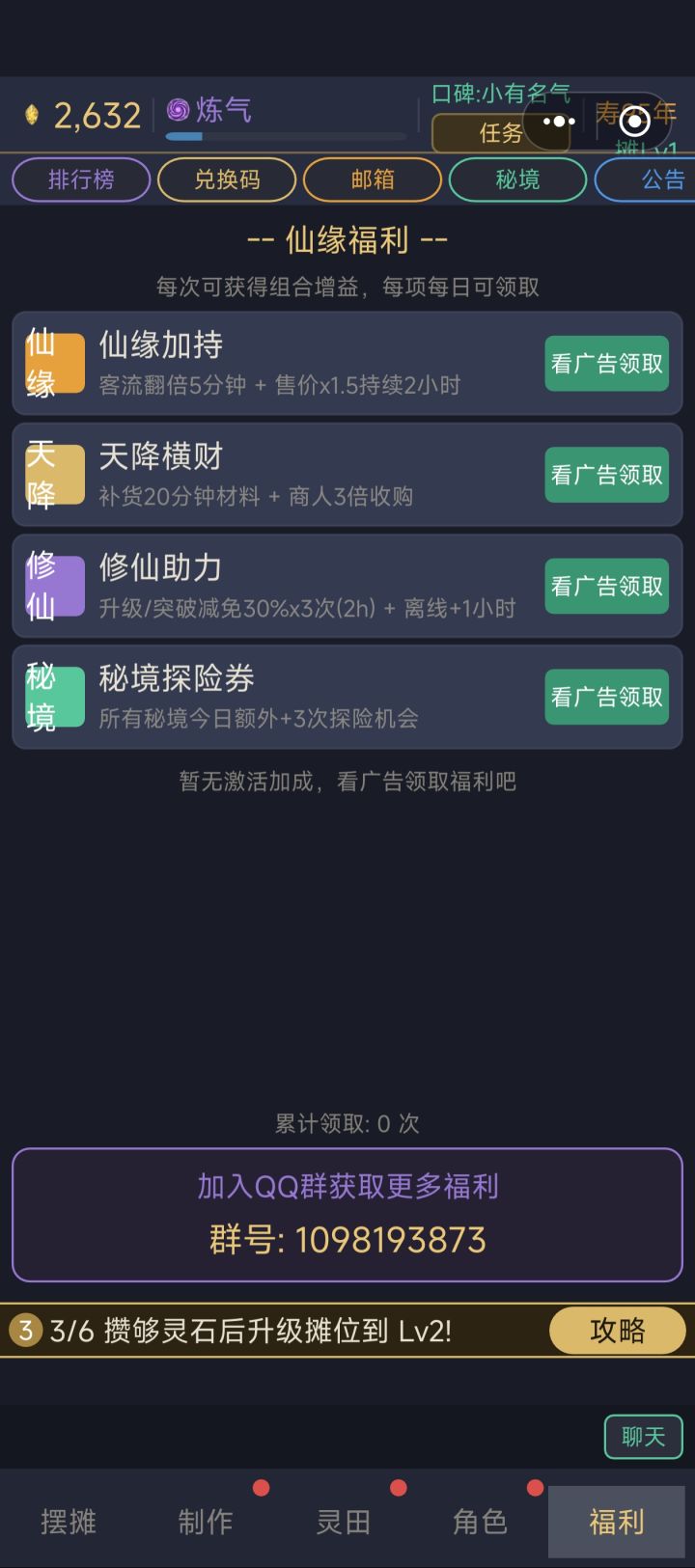
Task: Tap the spirit stone currency coin icon
Action: tap(34, 115)
